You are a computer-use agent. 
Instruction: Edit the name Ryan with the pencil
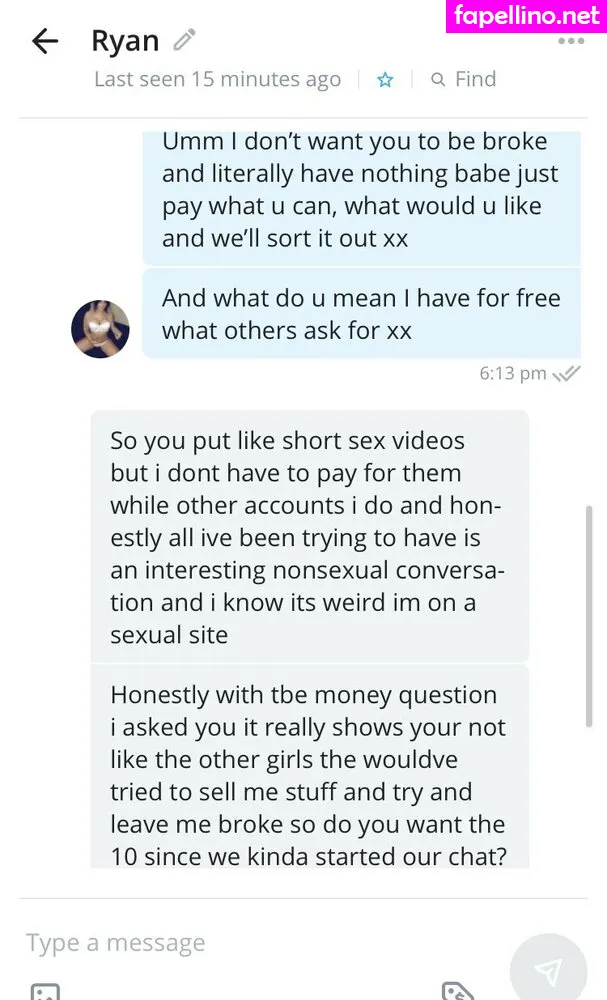point(184,40)
